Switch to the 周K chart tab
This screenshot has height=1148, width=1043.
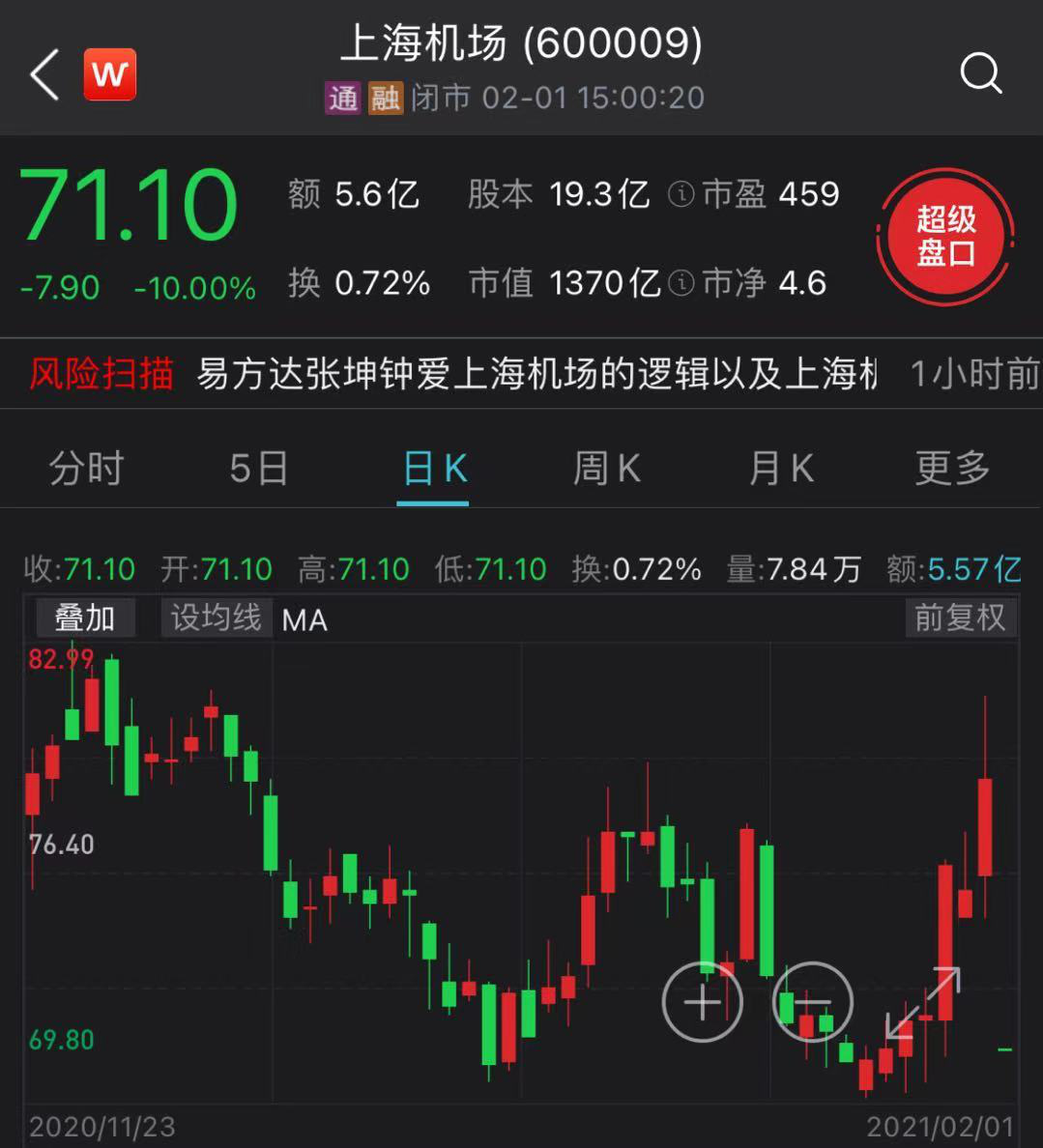pos(607,469)
